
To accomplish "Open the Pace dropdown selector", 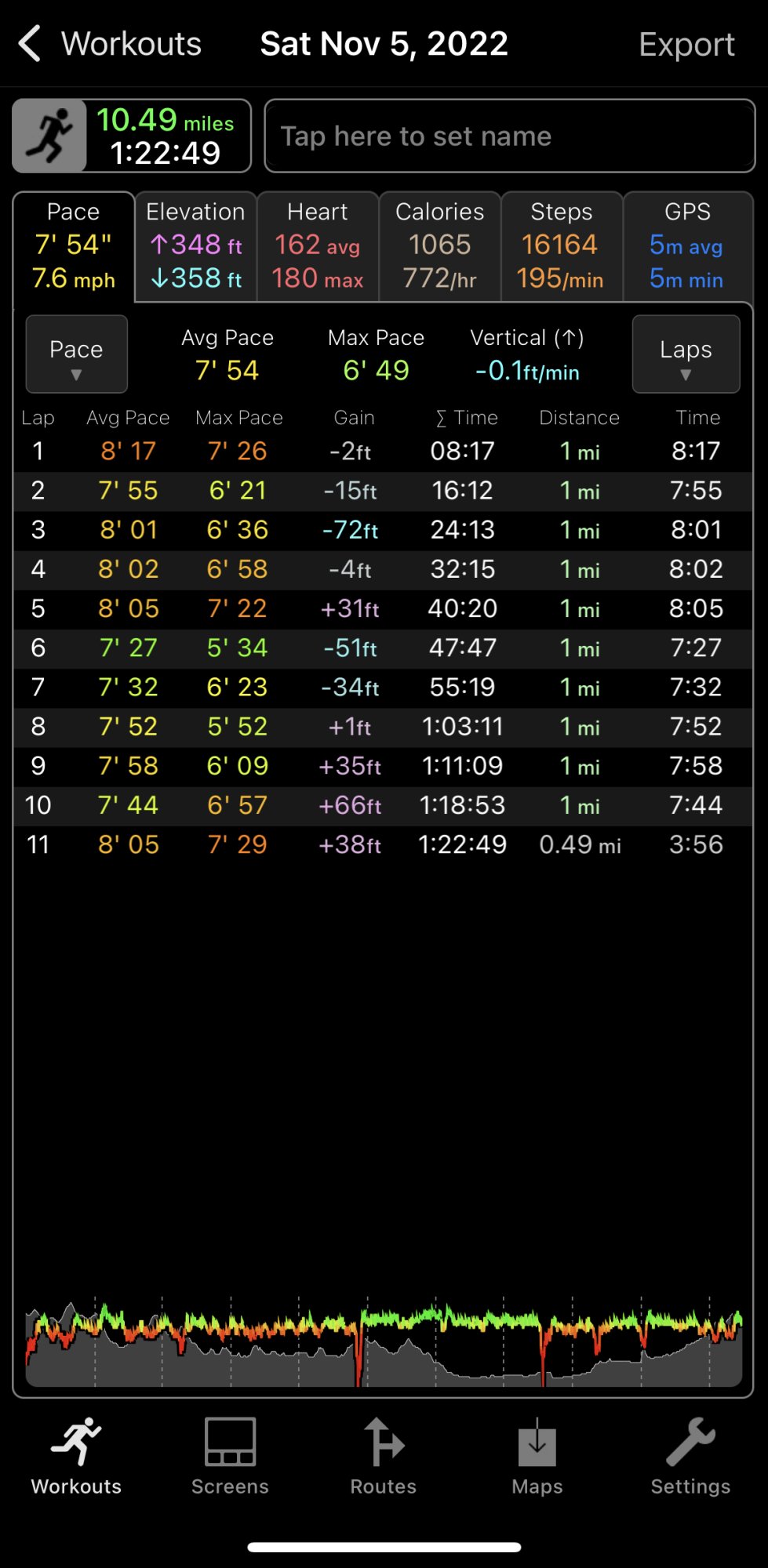I will pyautogui.click(x=76, y=354).
